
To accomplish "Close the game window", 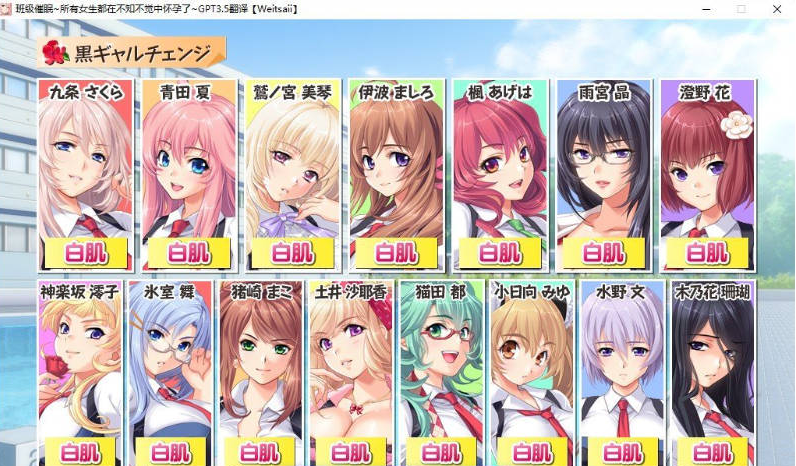I will 776,8.
